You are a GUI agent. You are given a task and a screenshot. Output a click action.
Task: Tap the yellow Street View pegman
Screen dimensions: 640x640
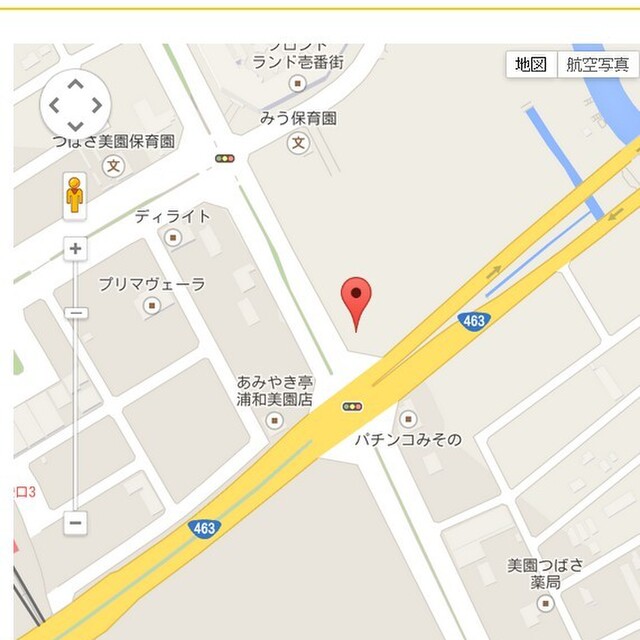(x=75, y=194)
